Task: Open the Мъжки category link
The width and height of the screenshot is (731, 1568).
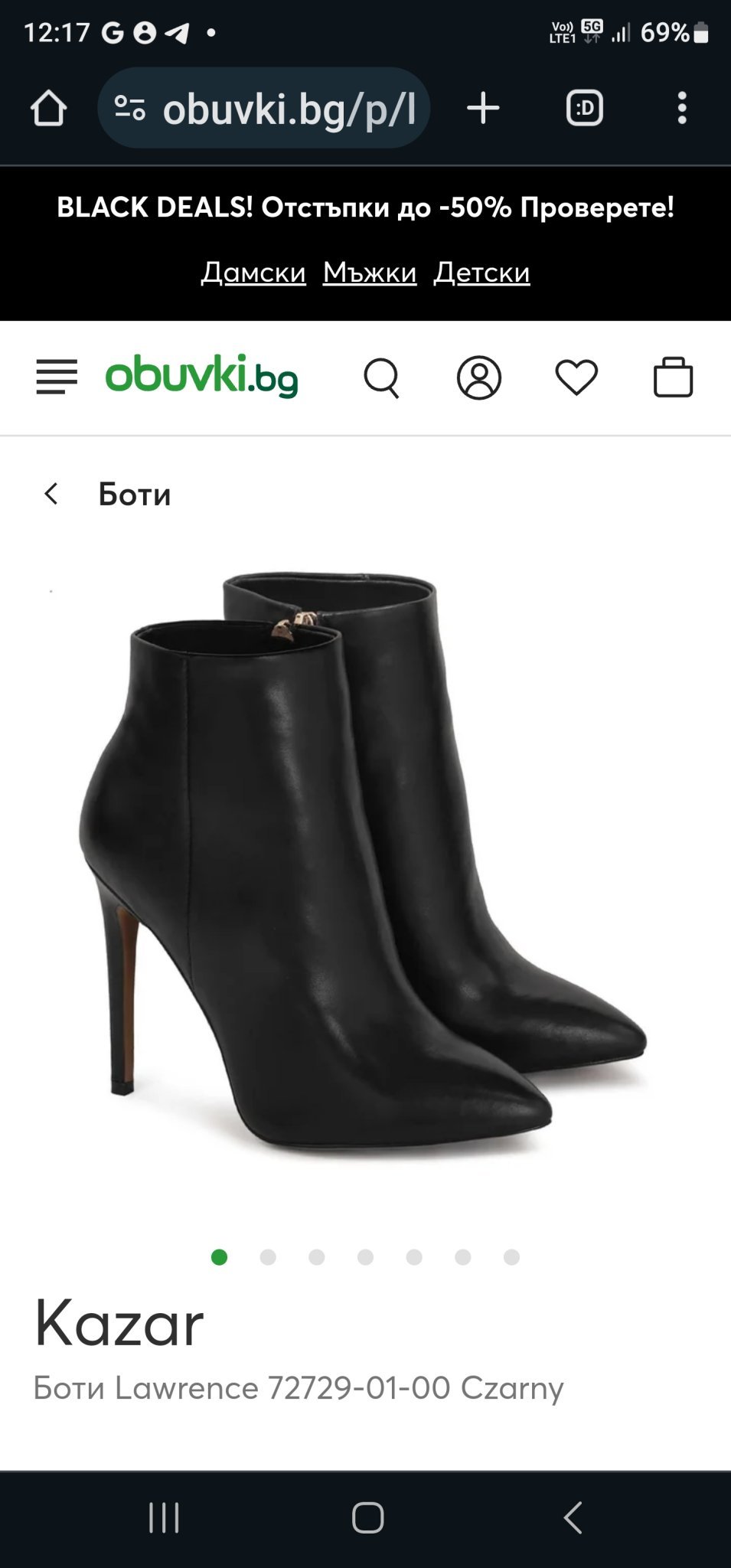Action: pos(370,272)
